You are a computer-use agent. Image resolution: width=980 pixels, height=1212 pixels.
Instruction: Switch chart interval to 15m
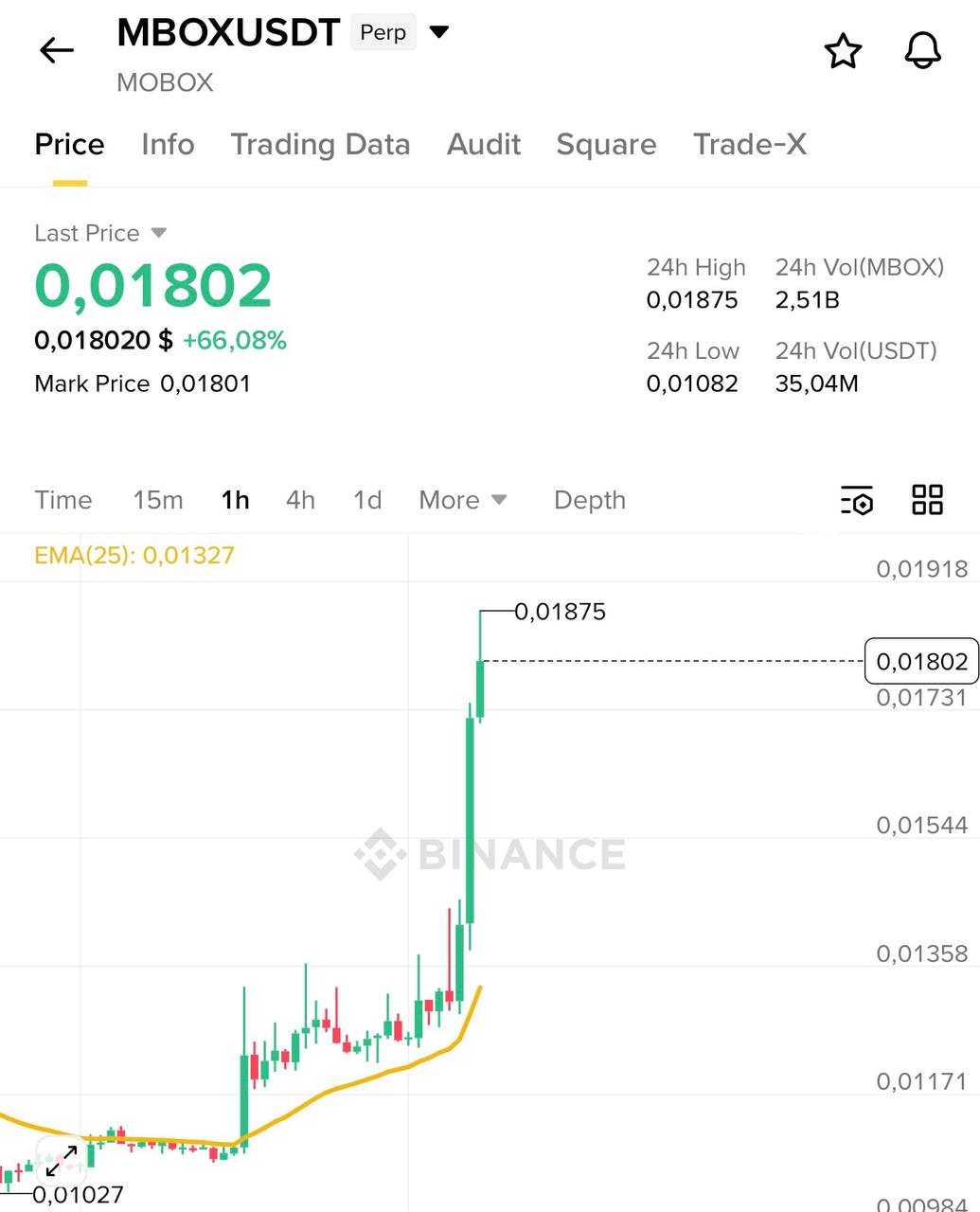pyautogui.click(x=158, y=500)
